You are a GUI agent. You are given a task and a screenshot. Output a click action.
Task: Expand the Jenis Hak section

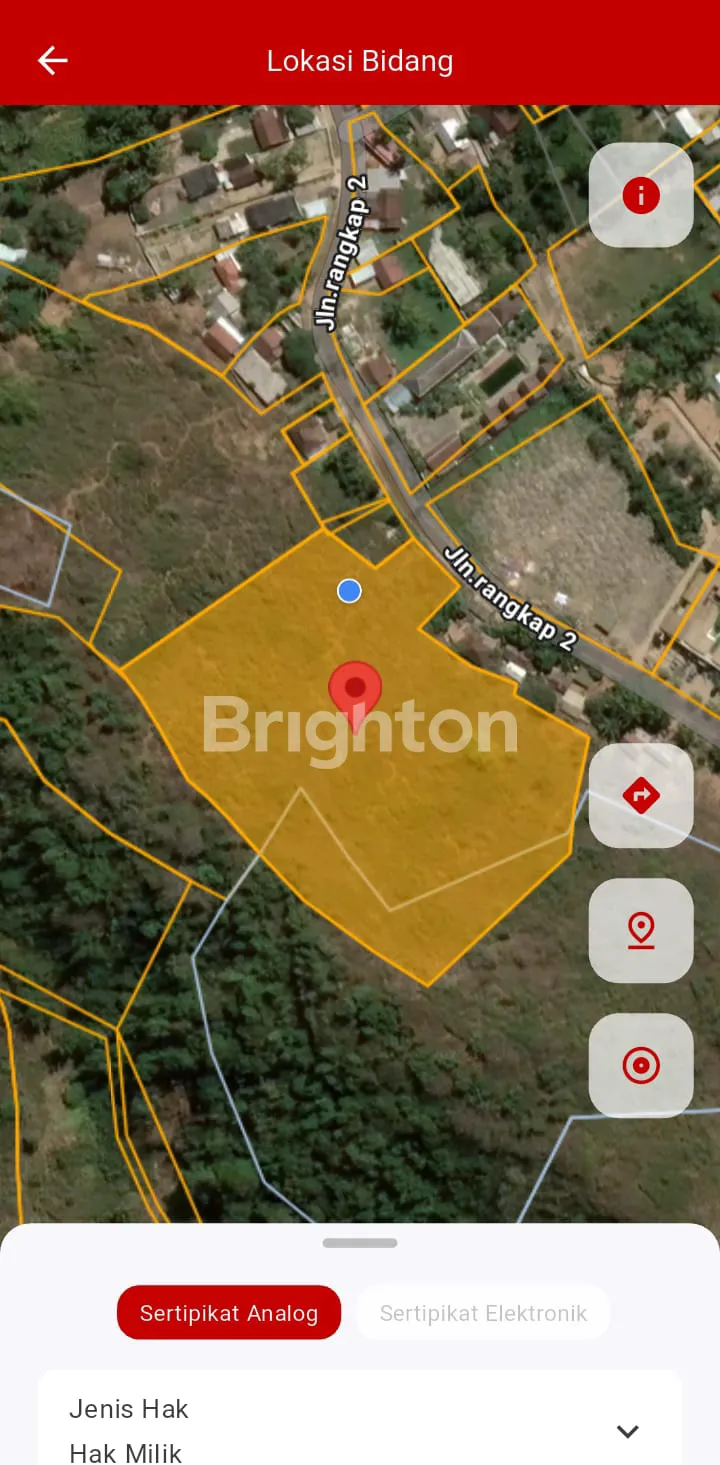[x=627, y=1431]
